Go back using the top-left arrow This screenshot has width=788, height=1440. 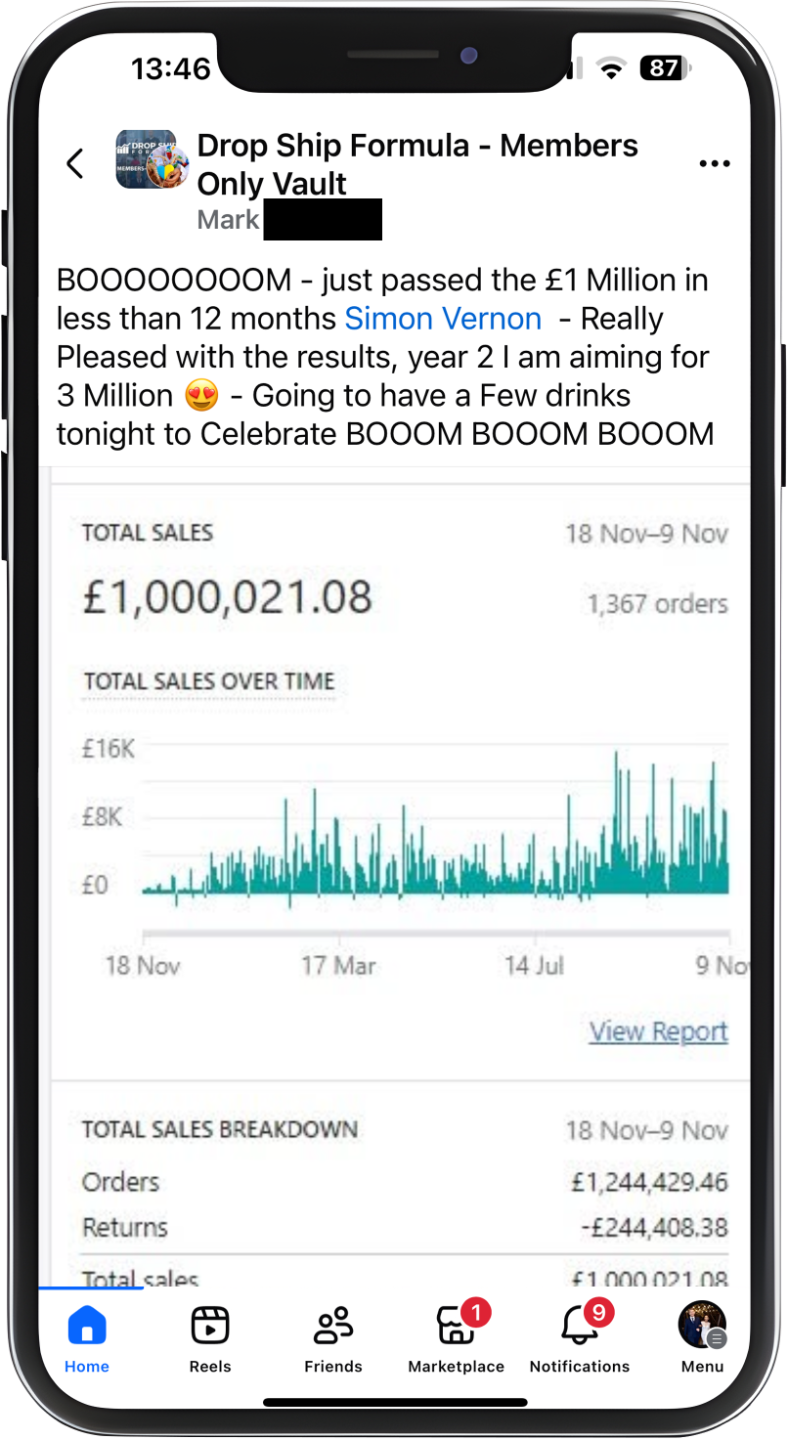coord(75,164)
